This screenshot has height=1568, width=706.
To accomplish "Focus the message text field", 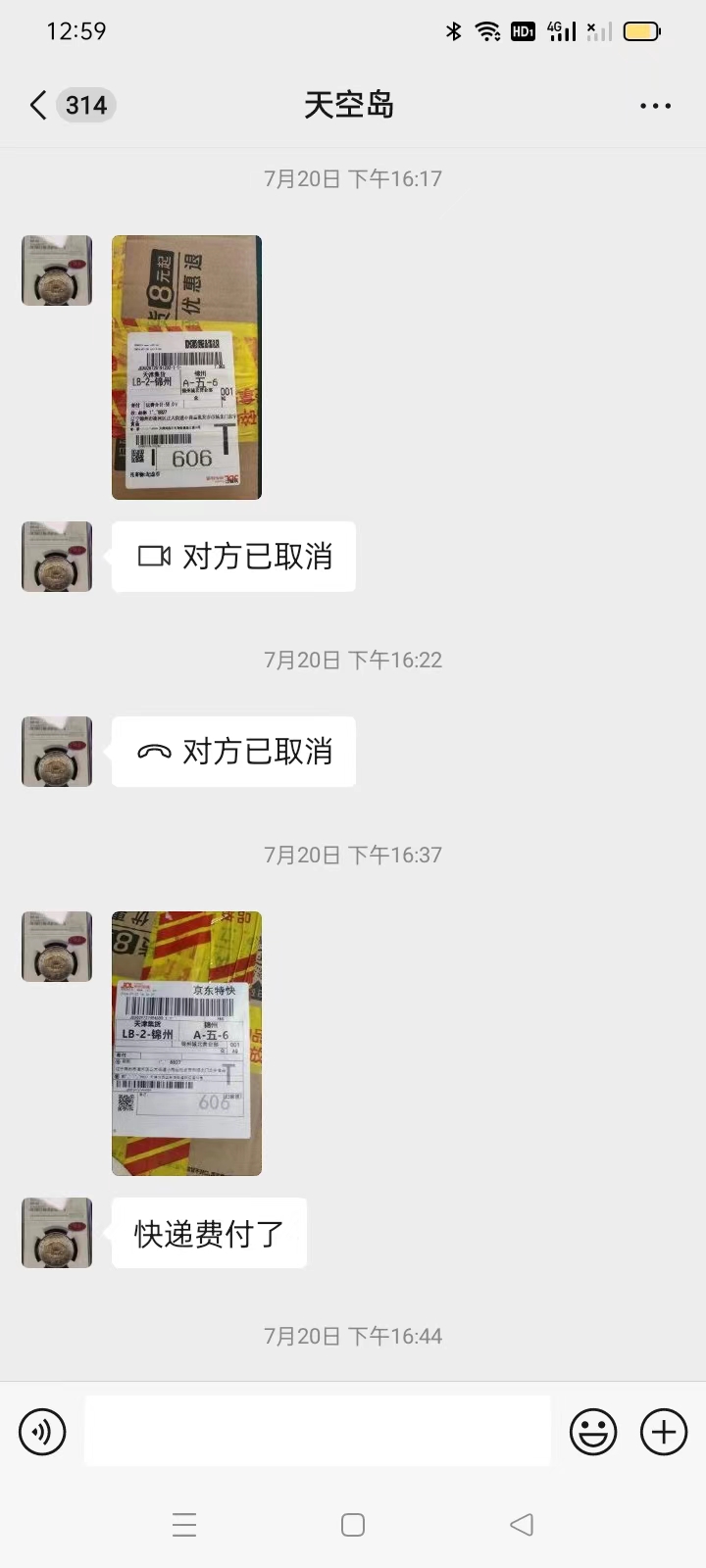I will [318, 1431].
